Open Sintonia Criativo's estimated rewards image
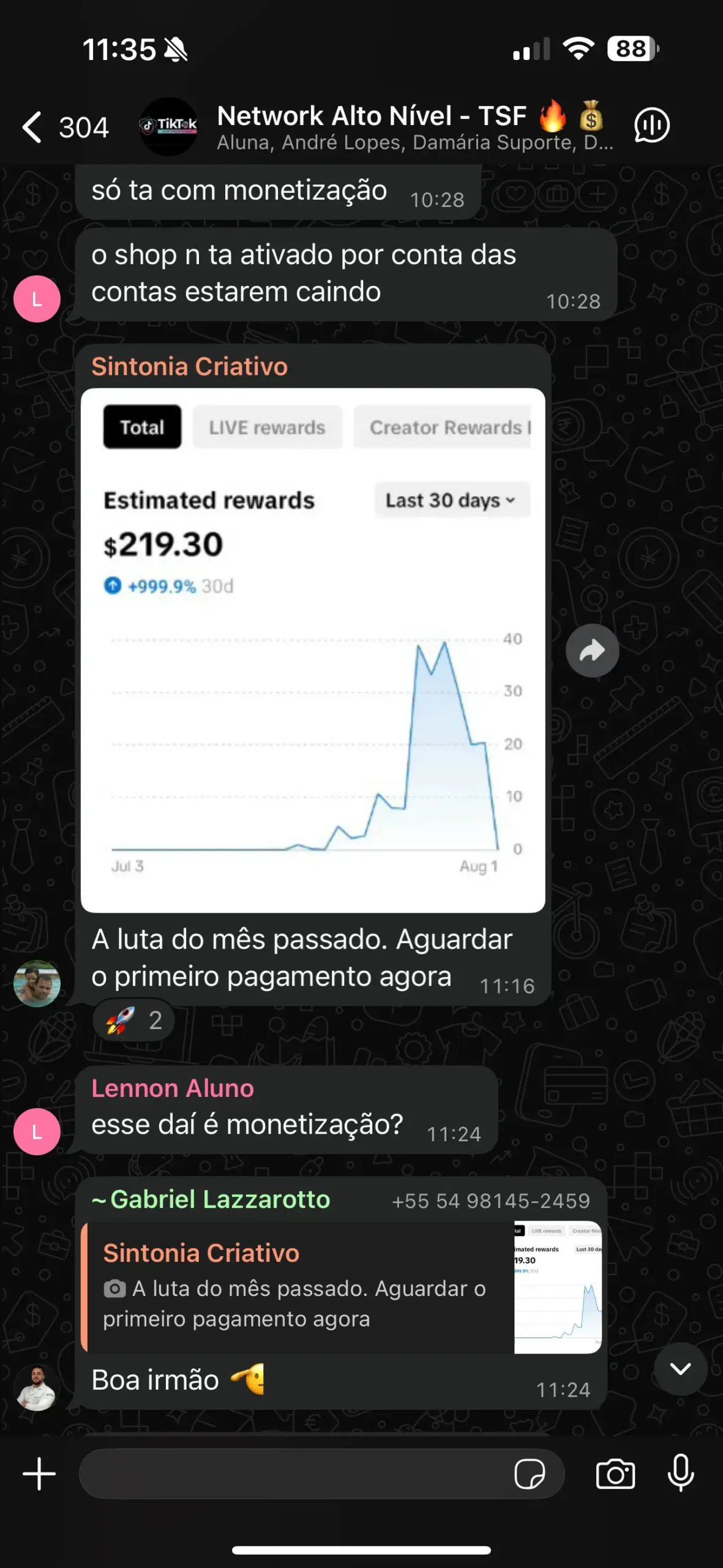Image resolution: width=723 pixels, height=1568 pixels. pos(313,649)
